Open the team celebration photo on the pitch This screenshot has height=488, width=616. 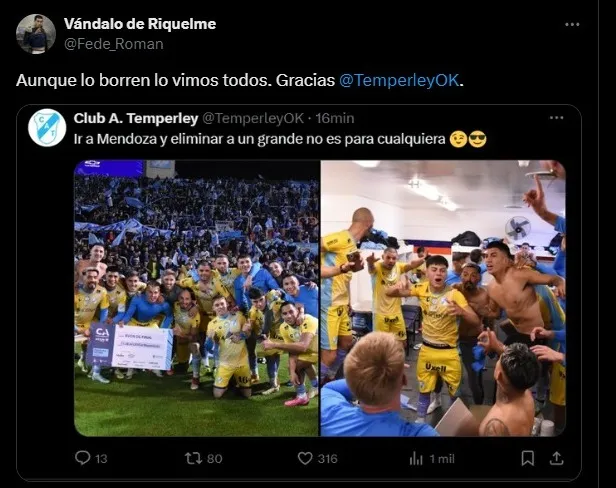[196, 298]
